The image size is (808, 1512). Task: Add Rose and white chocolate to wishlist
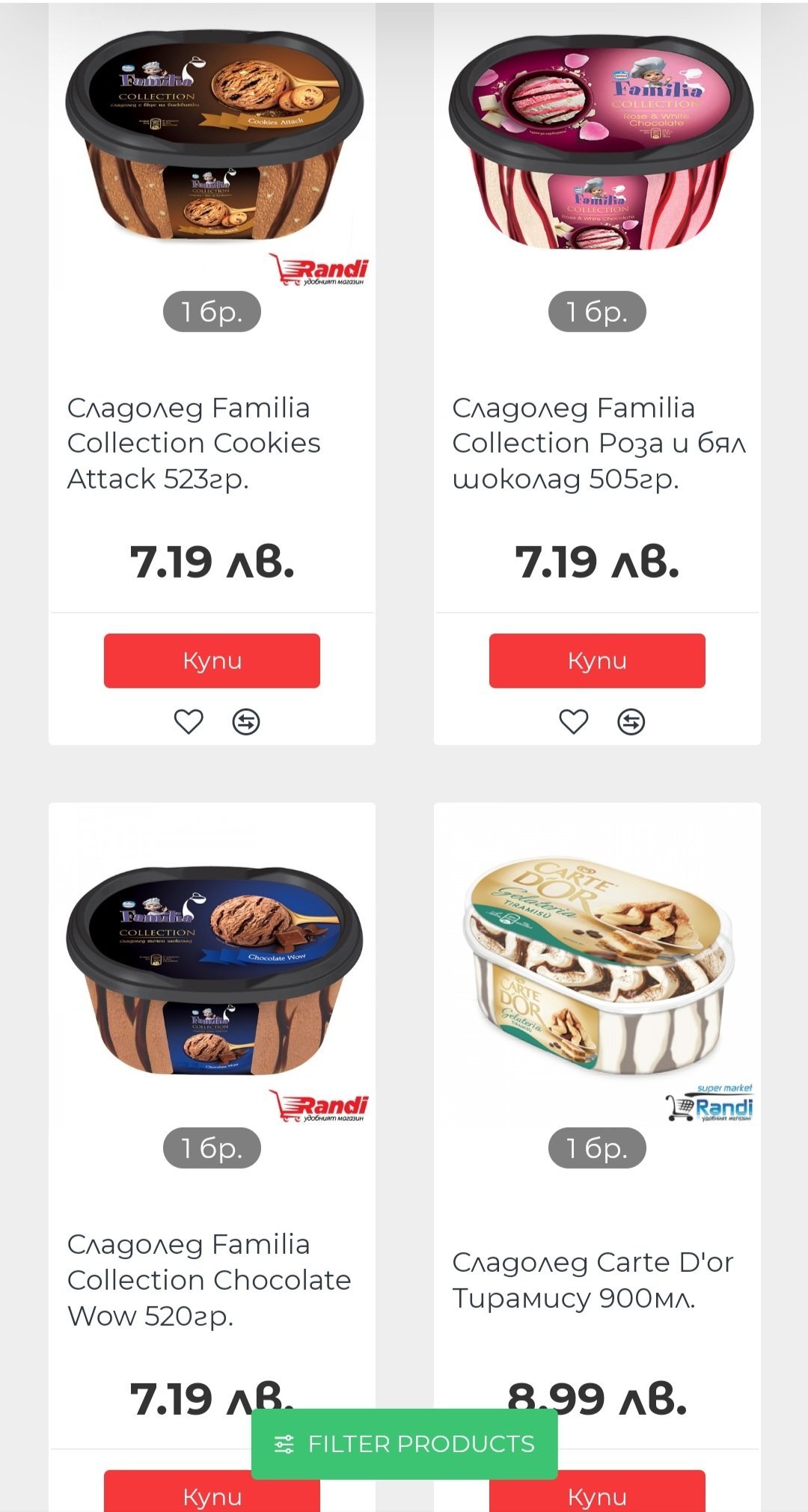(574, 722)
